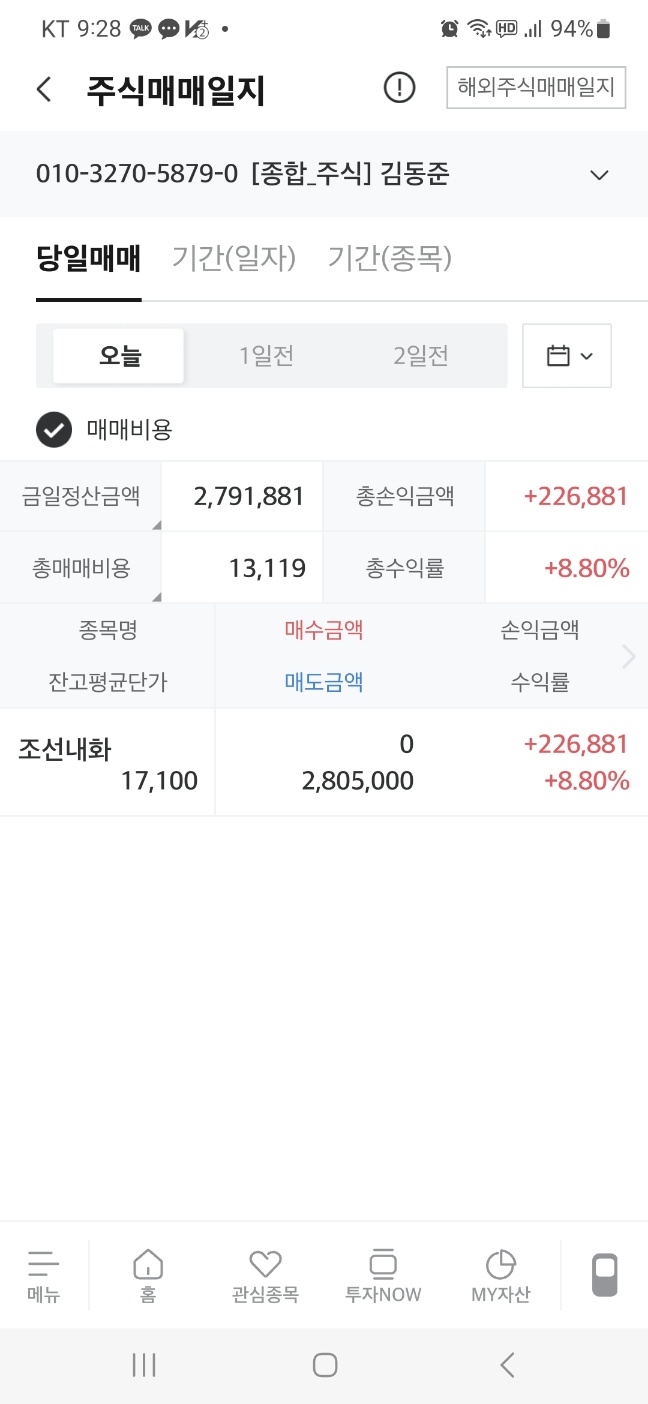This screenshot has height=1404, width=648.
Task: Show more columns with the right chevron
Action: point(629,656)
